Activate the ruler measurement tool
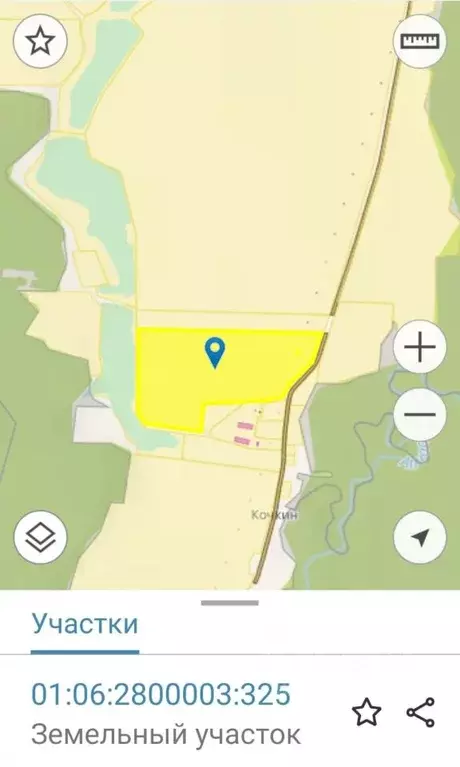The image size is (460, 767). (420, 41)
